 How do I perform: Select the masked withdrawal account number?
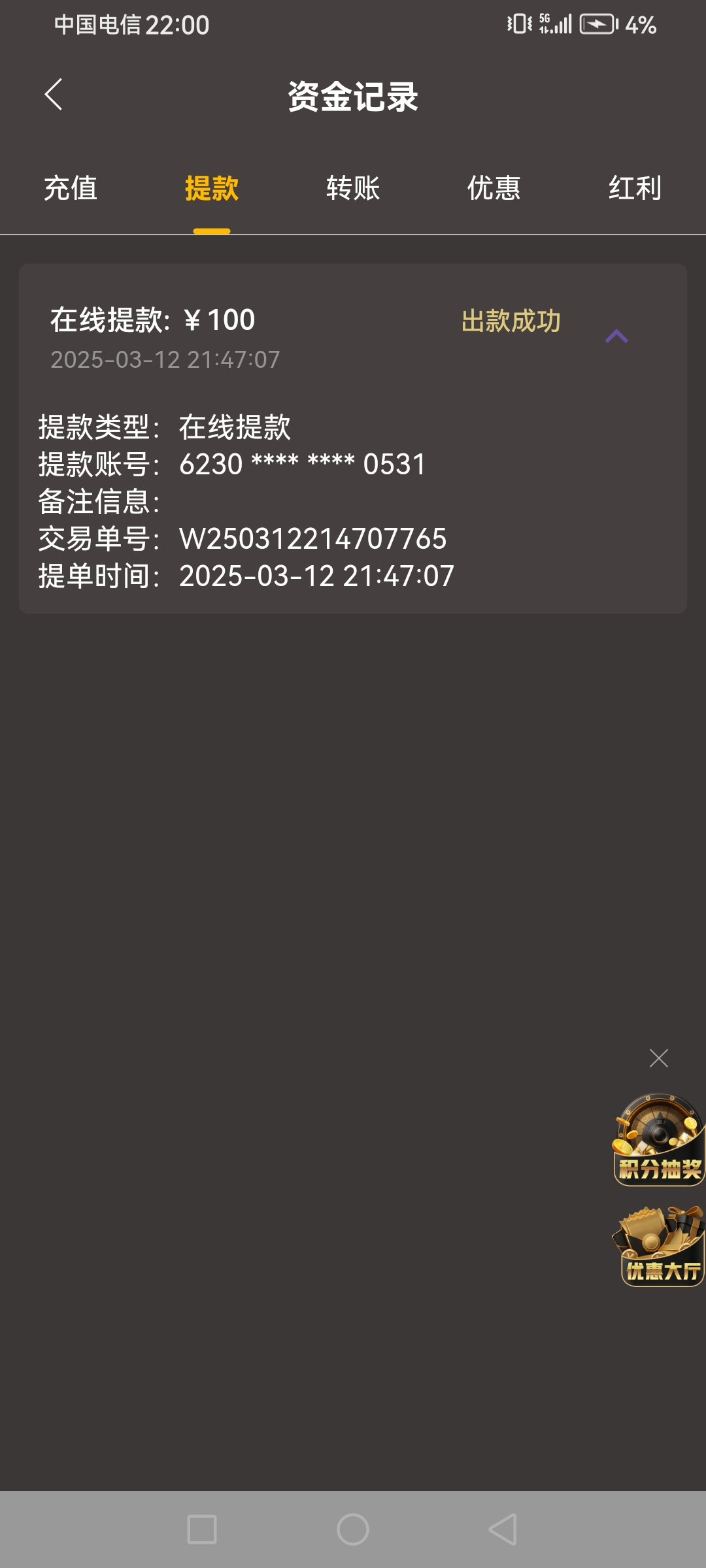click(302, 464)
